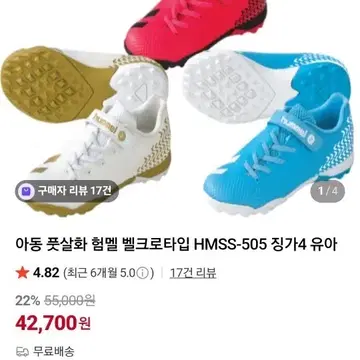Tap the 1/4 image page indicator
Screen dimensions: 360x360
(328, 191)
